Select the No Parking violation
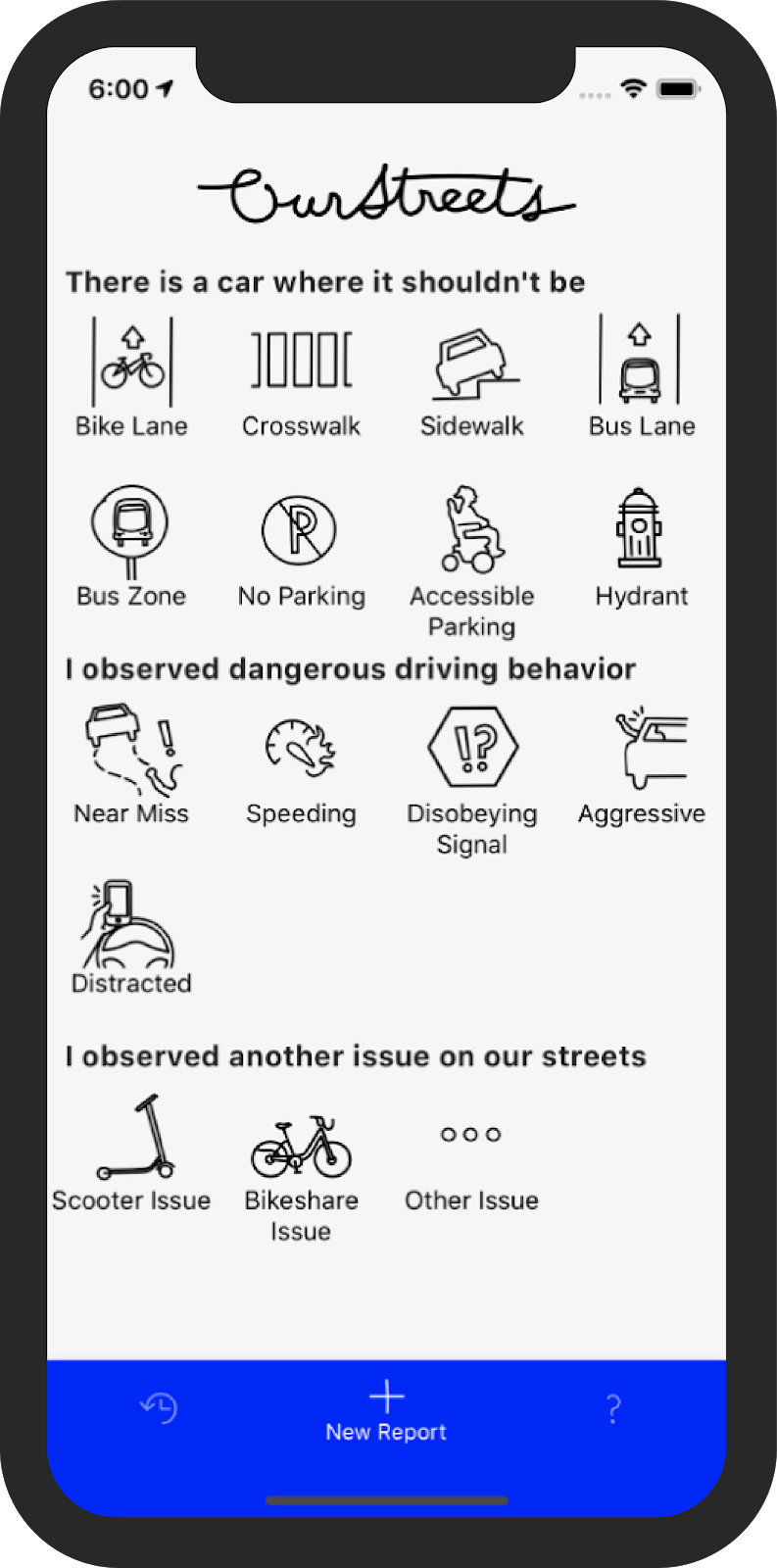 tap(301, 547)
